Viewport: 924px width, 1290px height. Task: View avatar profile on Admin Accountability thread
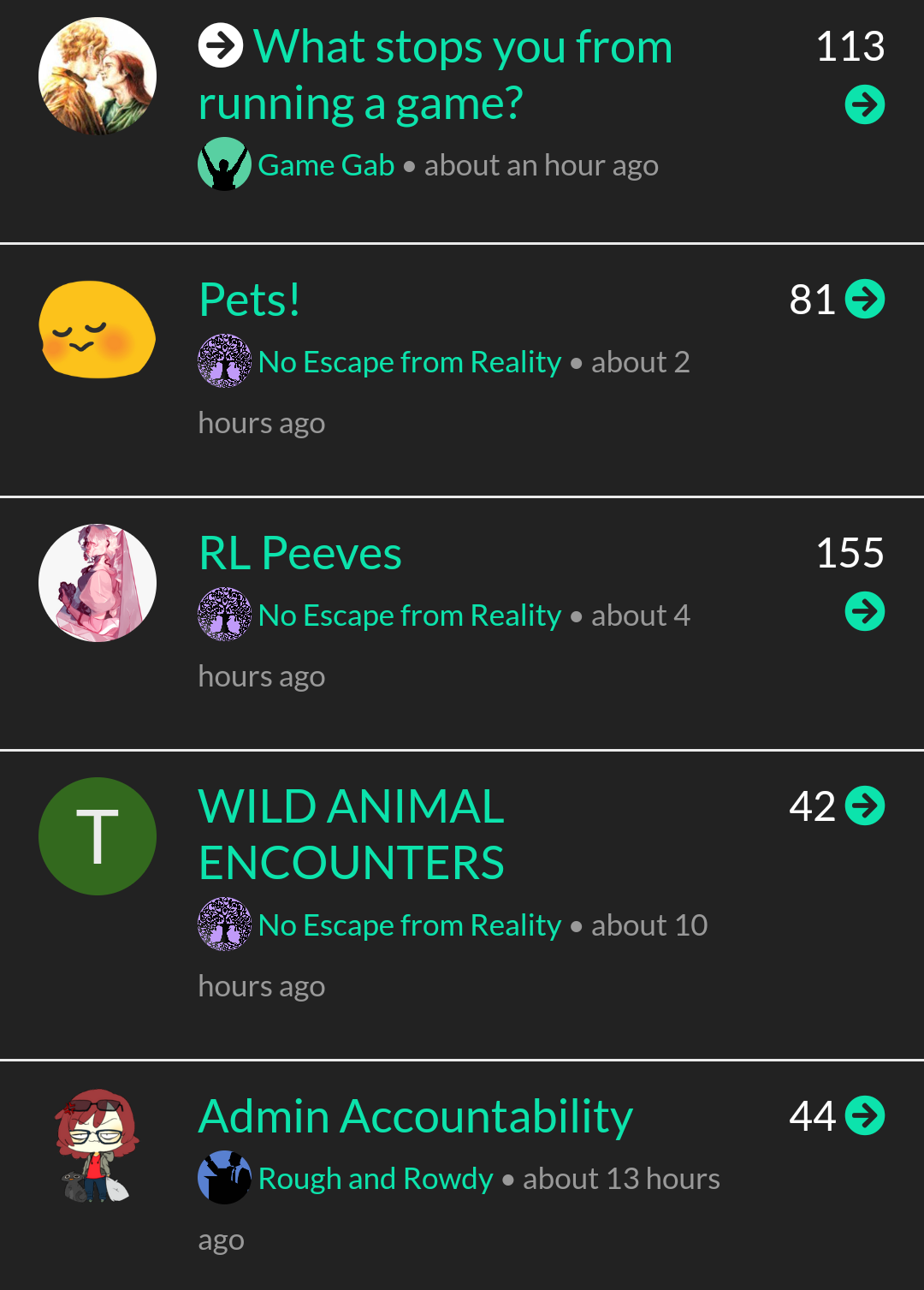coord(98,1146)
